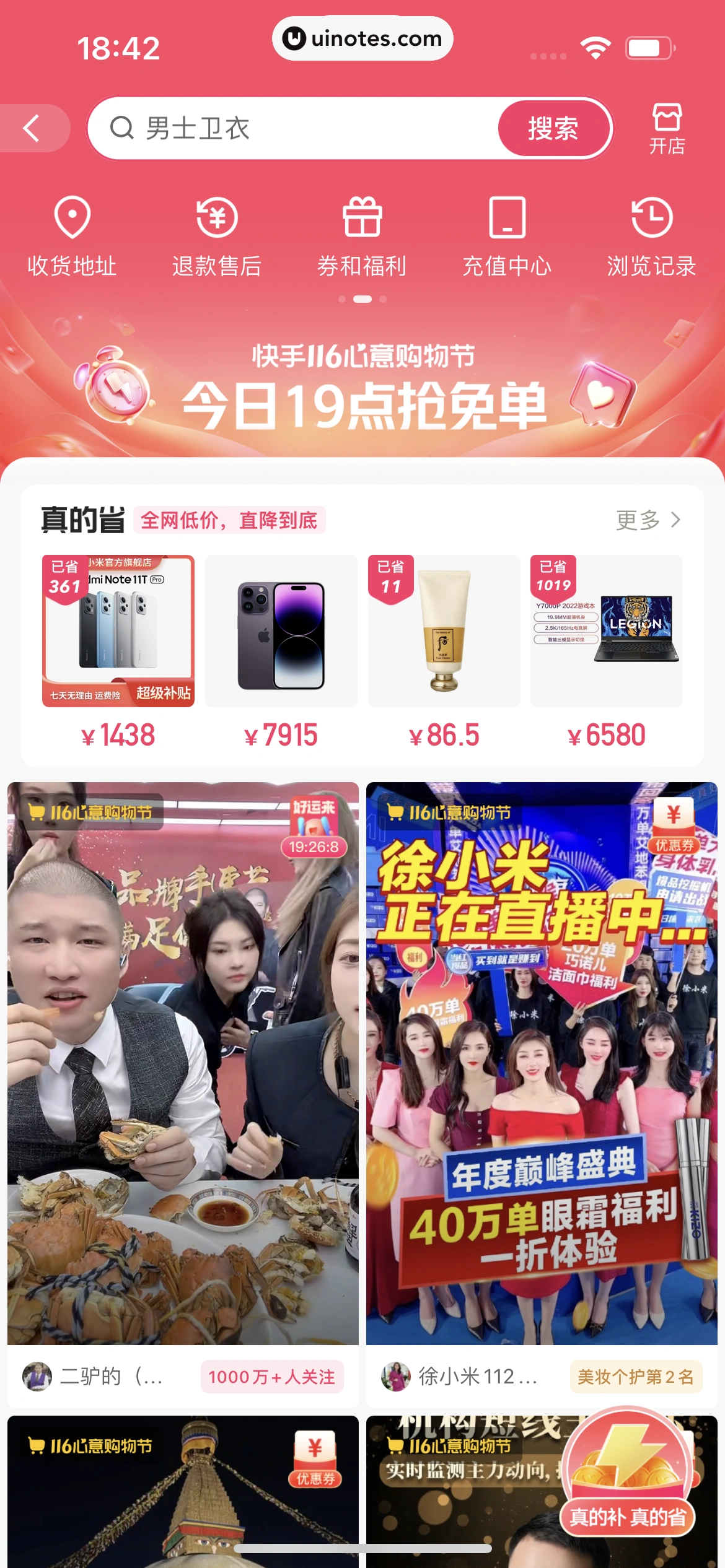Viewport: 725px width, 1568px height.
Task: View the ¥86.5 skincare tube product
Action: (x=444, y=632)
